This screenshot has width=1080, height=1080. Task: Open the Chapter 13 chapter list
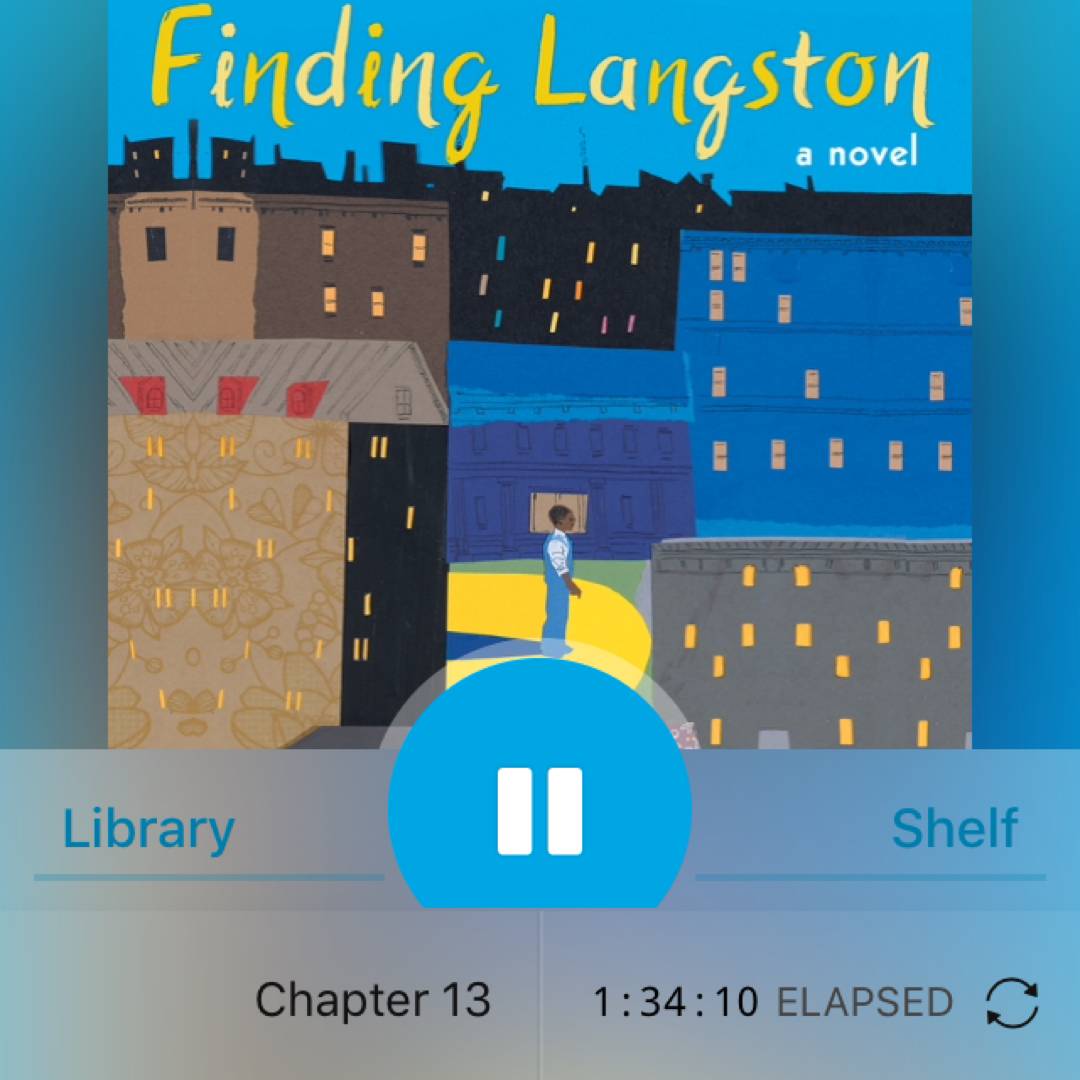pyautogui.click(x=372, y=1000)
